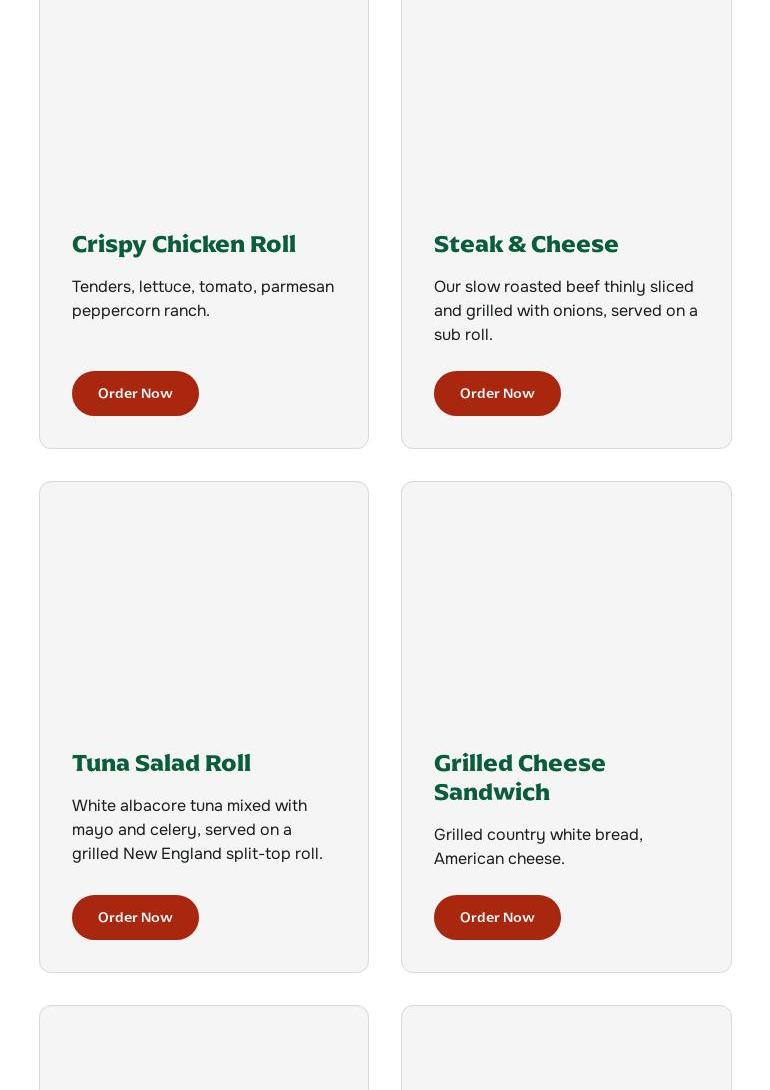Select Order Now under Tuna Salad Roll
Image resolution: width=770 pixels, height=1090 pixels.
point(135,917)
